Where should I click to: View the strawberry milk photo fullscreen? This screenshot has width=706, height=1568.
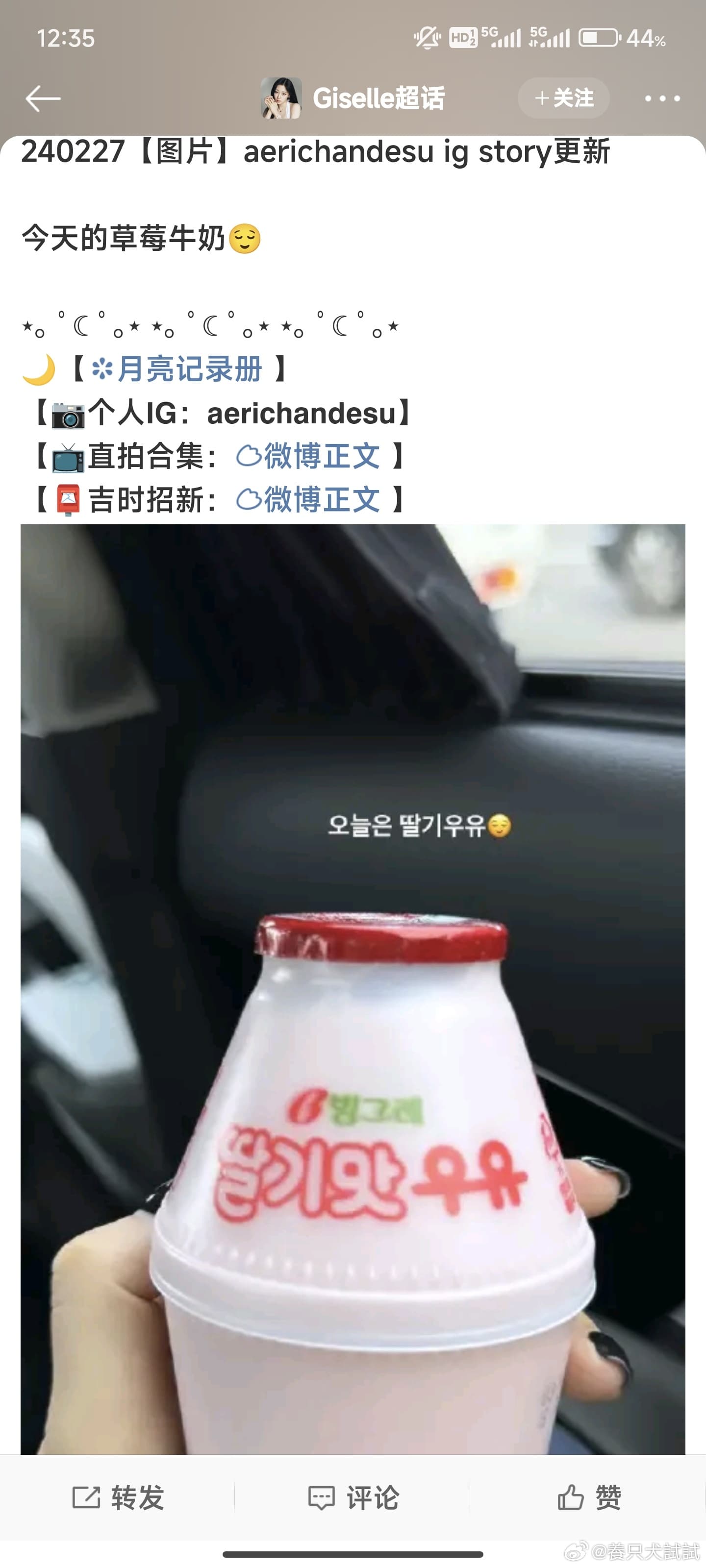pos(353,986)
